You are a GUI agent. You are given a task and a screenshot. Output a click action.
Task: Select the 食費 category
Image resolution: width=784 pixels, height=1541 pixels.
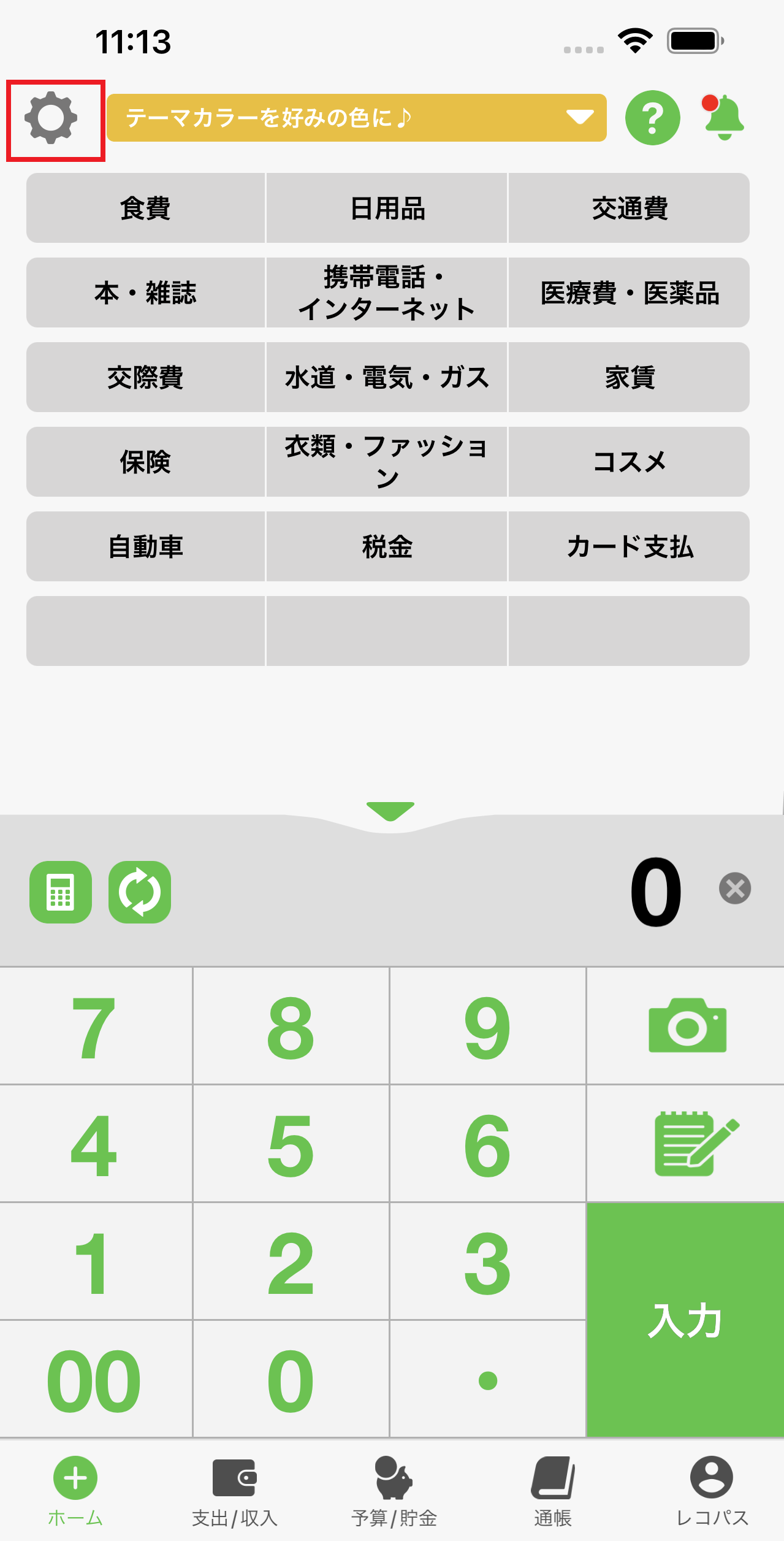pos(145,208)
